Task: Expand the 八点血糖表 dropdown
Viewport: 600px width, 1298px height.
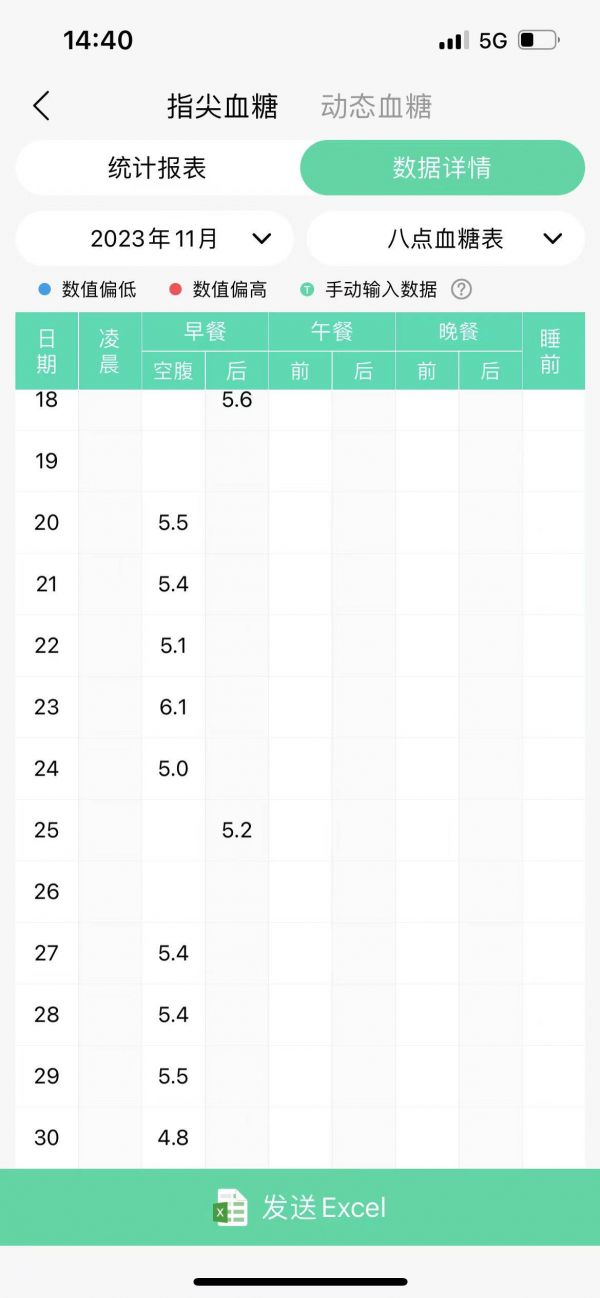Action: point(446,238)
